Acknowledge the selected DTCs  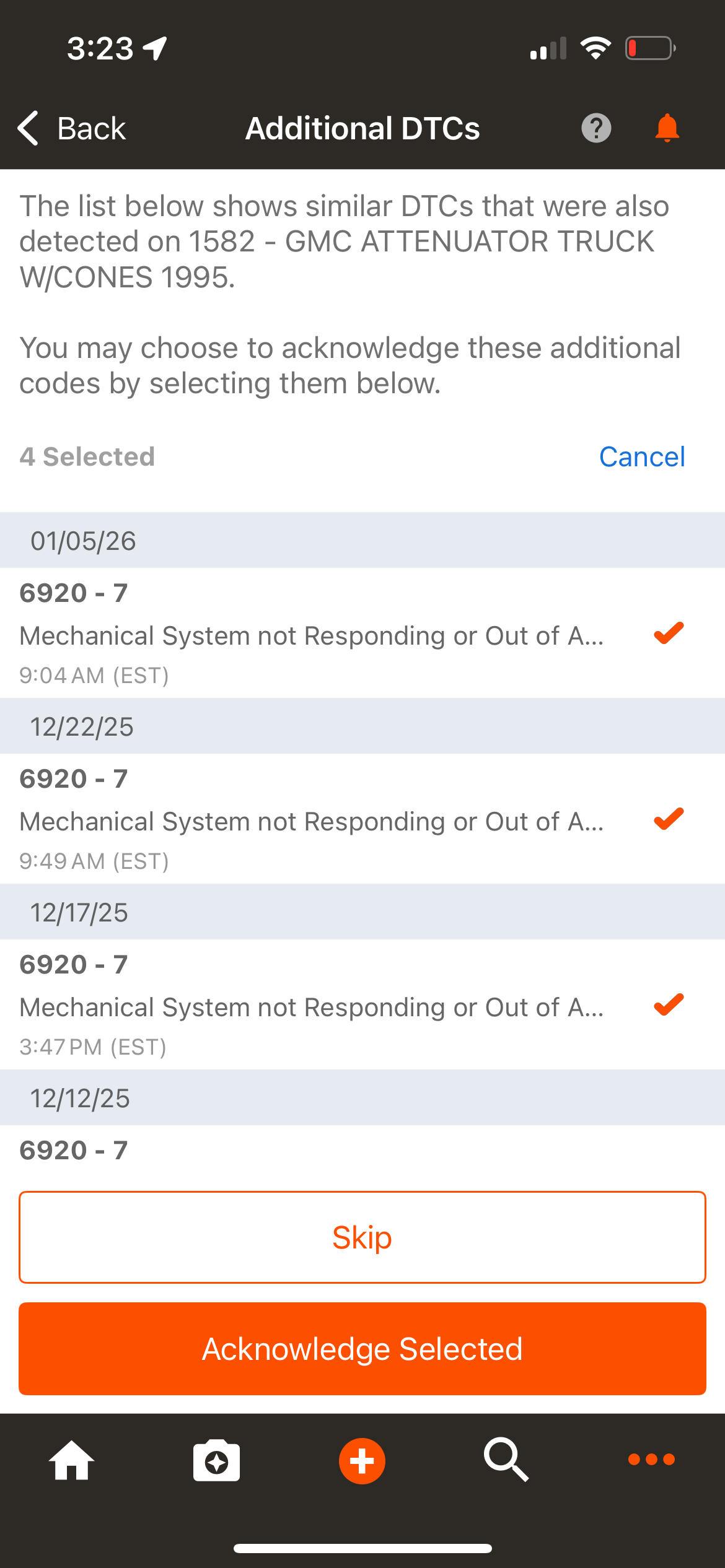[362, 1349]
